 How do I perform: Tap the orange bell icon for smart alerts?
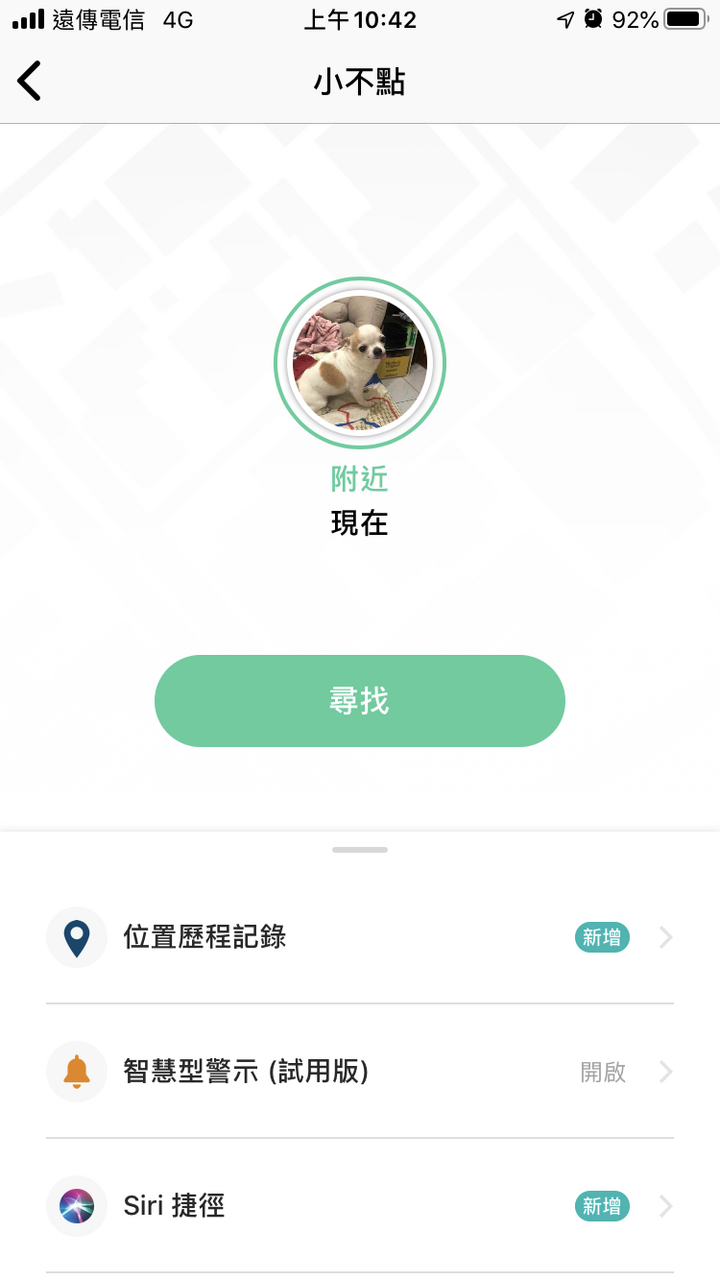click(x=76, y=1072)
